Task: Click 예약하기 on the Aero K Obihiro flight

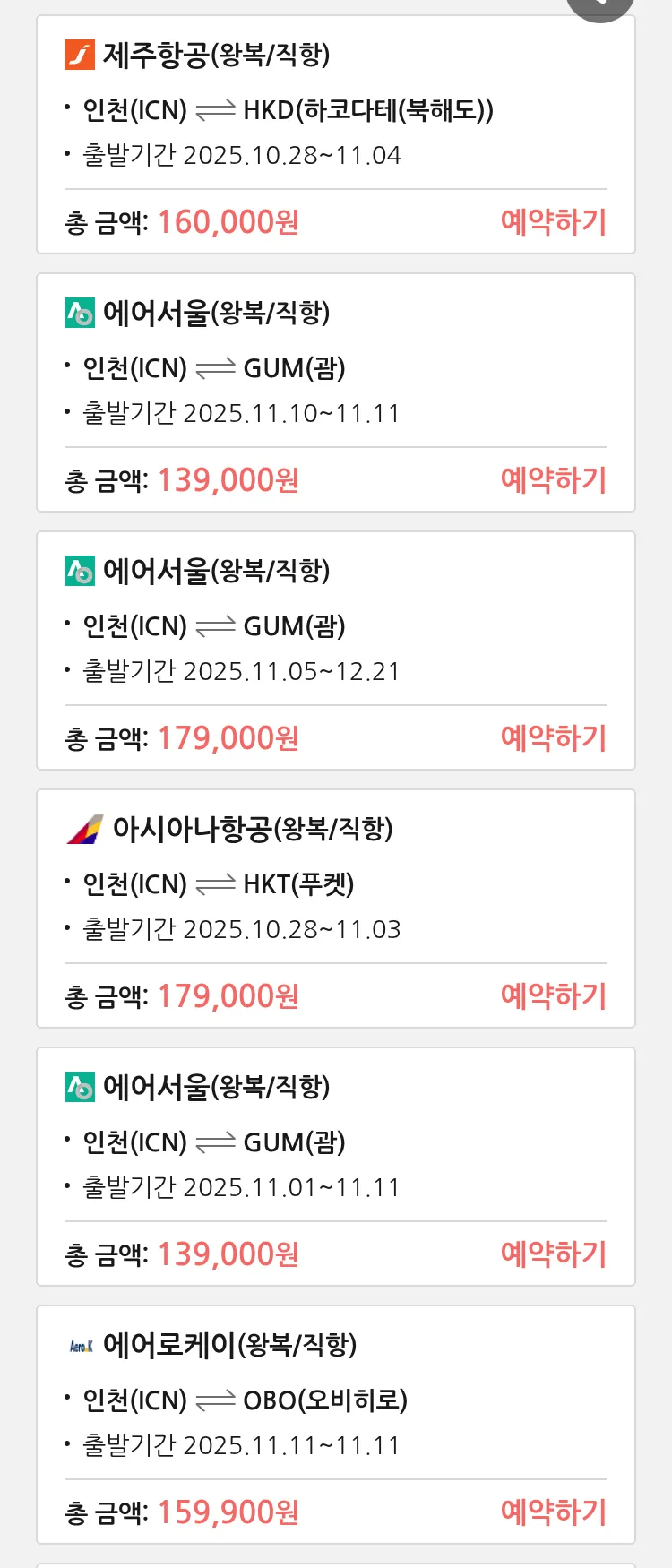Action: click(554, 1512)
